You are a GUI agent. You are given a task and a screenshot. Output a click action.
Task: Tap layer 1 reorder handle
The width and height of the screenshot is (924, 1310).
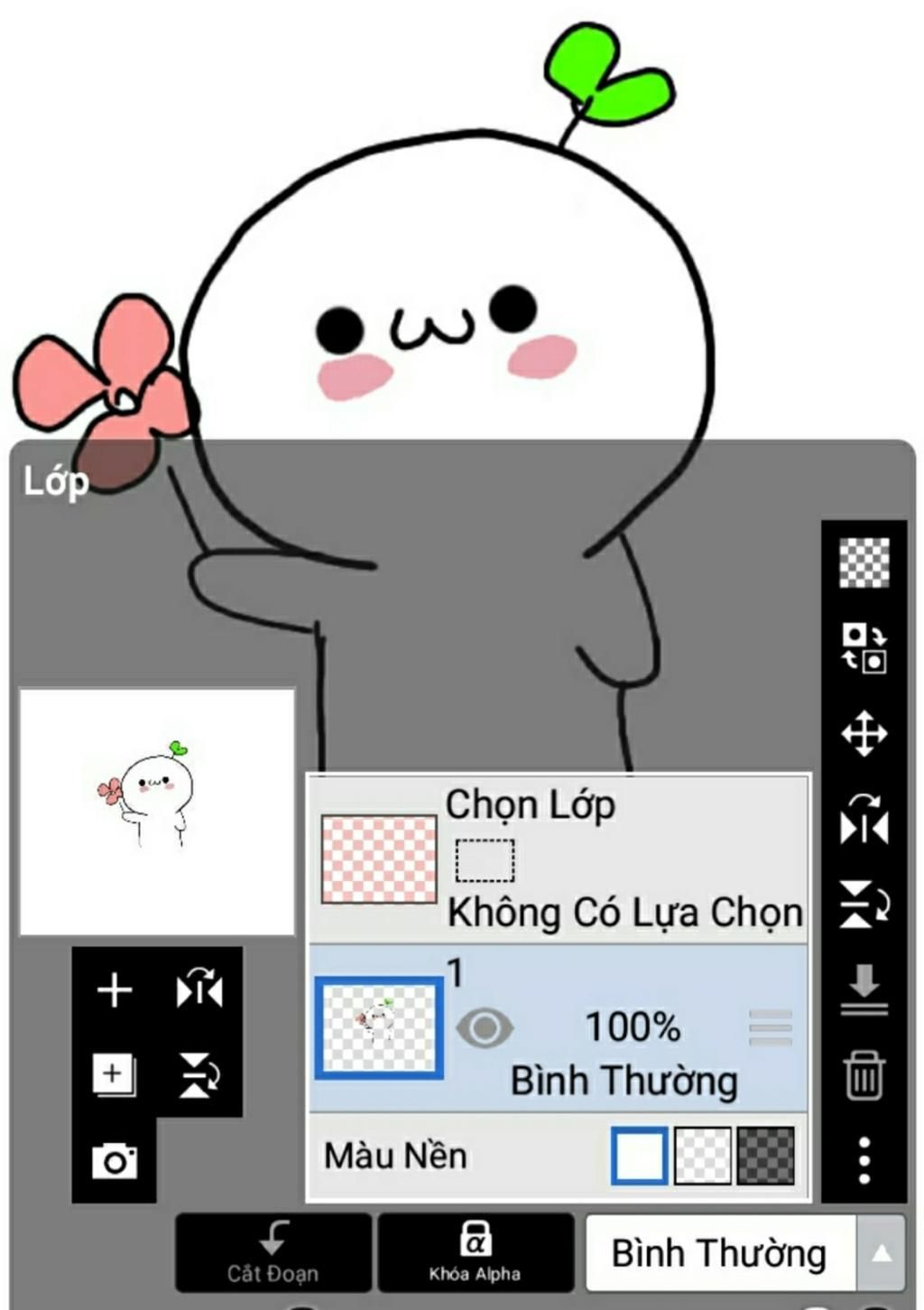(x=771, y=1027)
